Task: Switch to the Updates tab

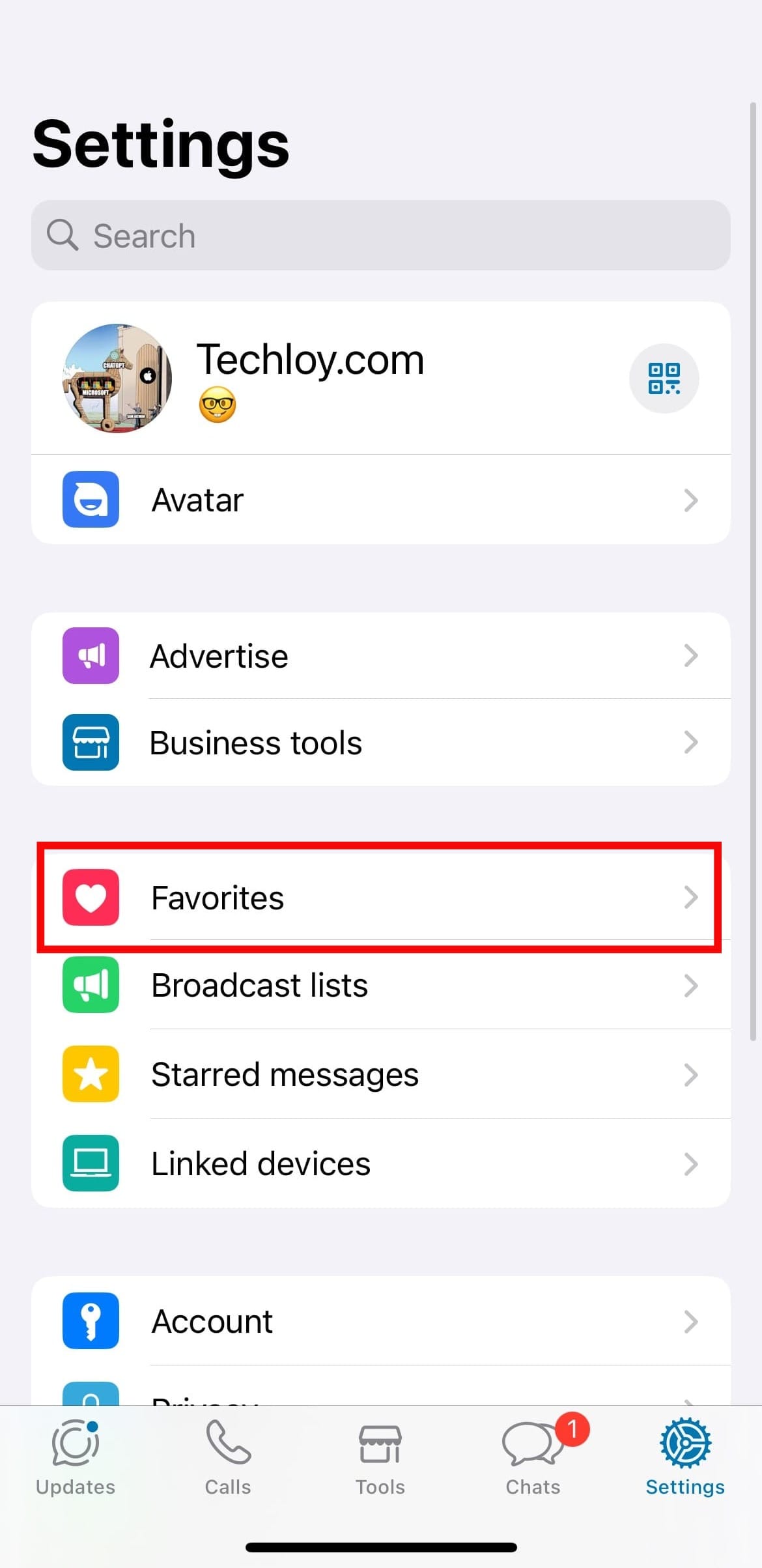Action: tap(76, 1458)
